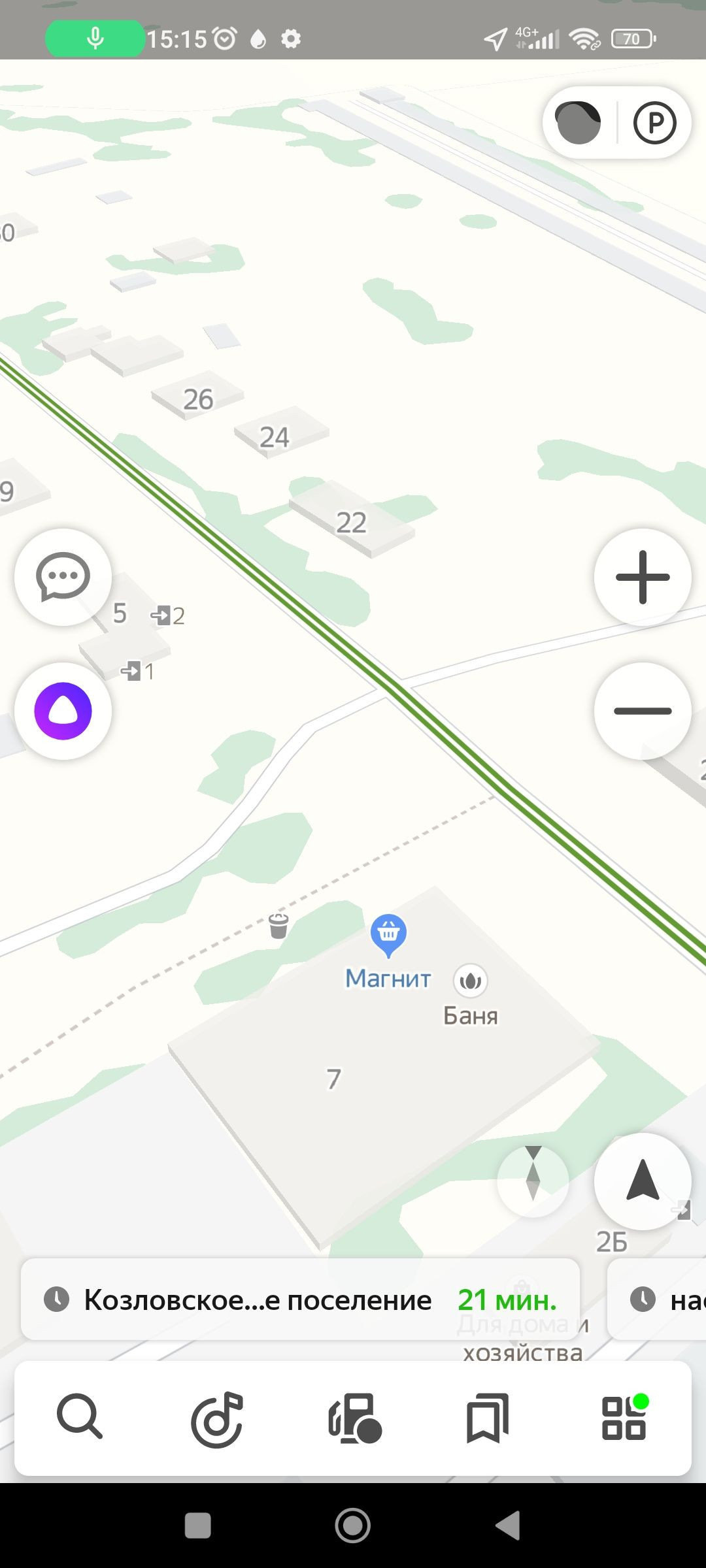The width and height of the screenshot is (706, 1568).
Task: Show parking layer on the map
Action: [654, 122]
